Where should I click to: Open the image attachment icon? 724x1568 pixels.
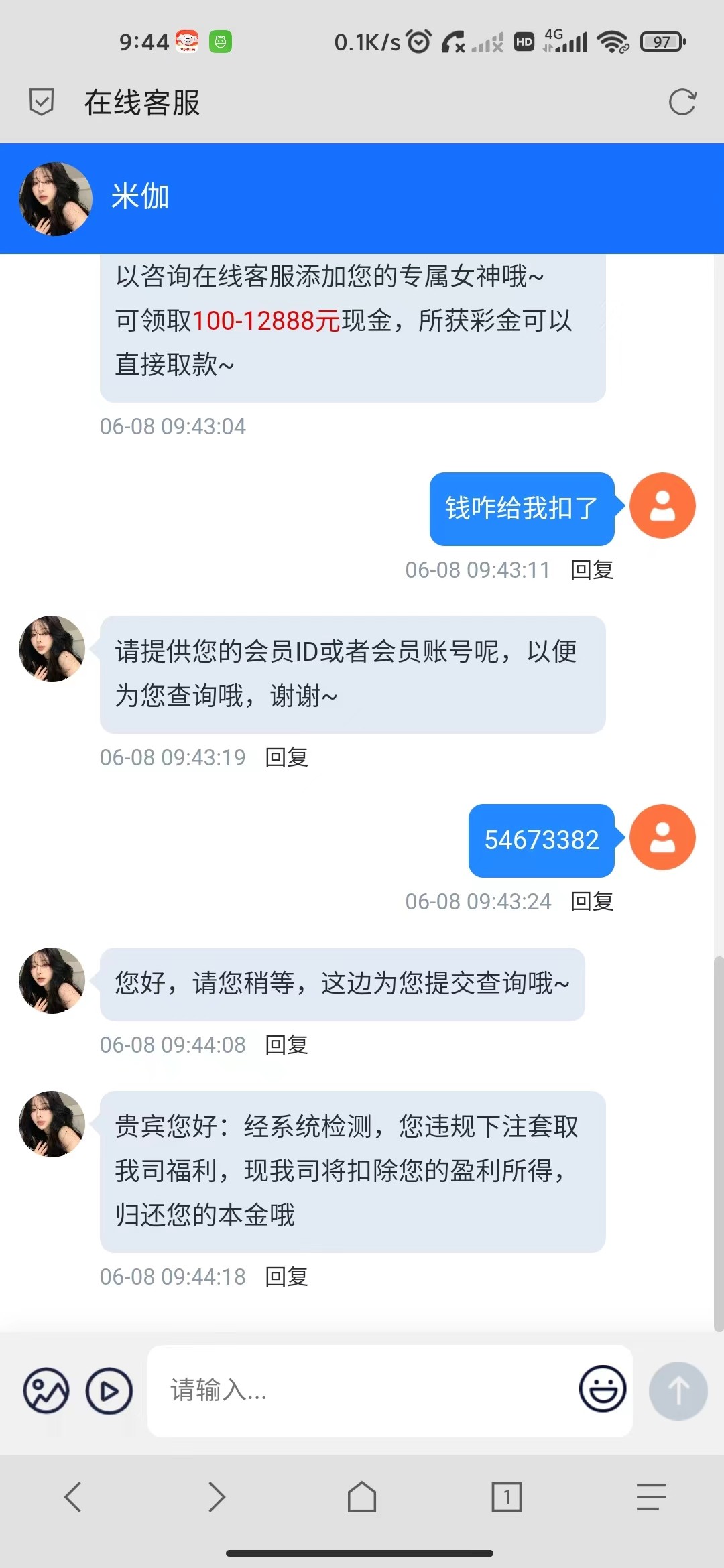point(46,1390)
